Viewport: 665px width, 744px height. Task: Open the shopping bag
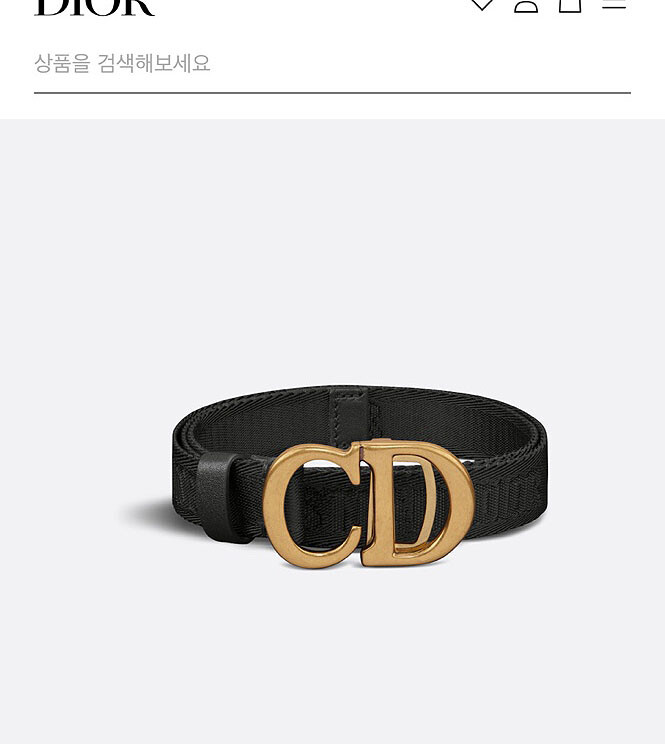570,5
